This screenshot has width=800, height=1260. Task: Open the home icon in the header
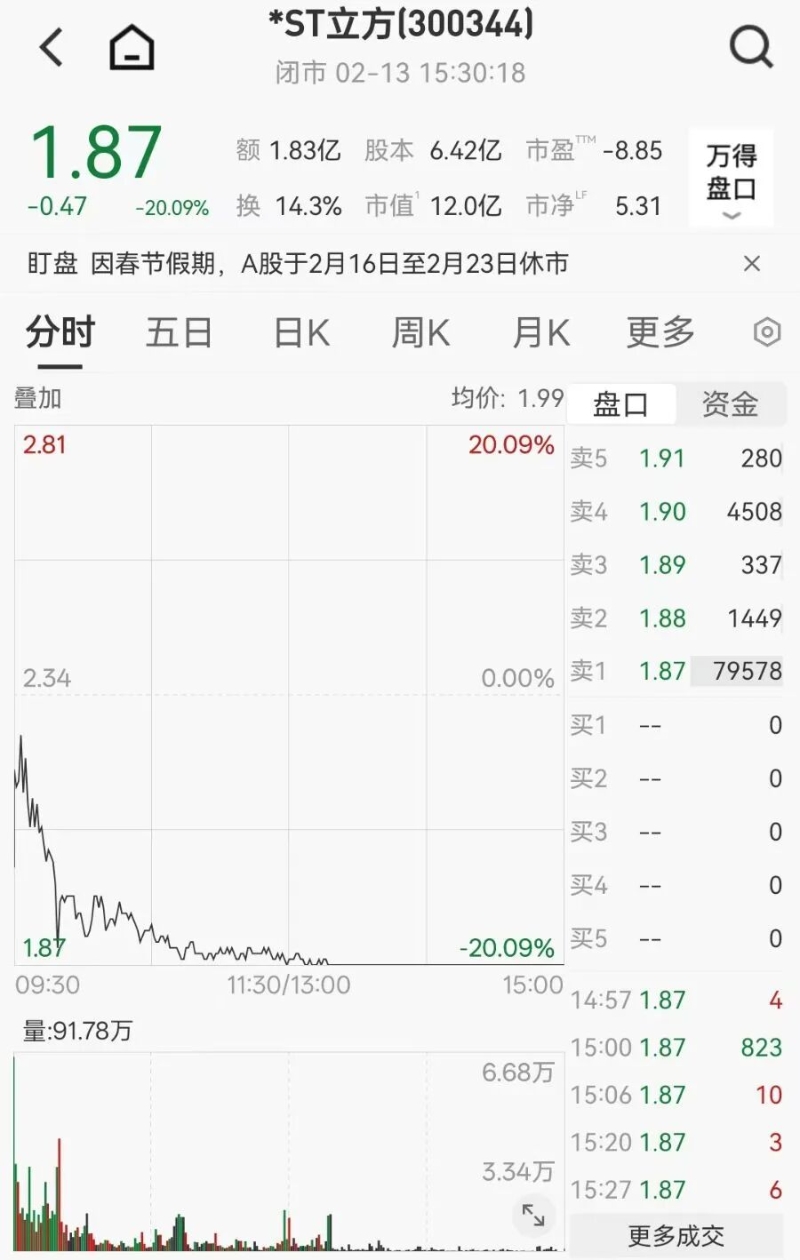tap(132, 47)
